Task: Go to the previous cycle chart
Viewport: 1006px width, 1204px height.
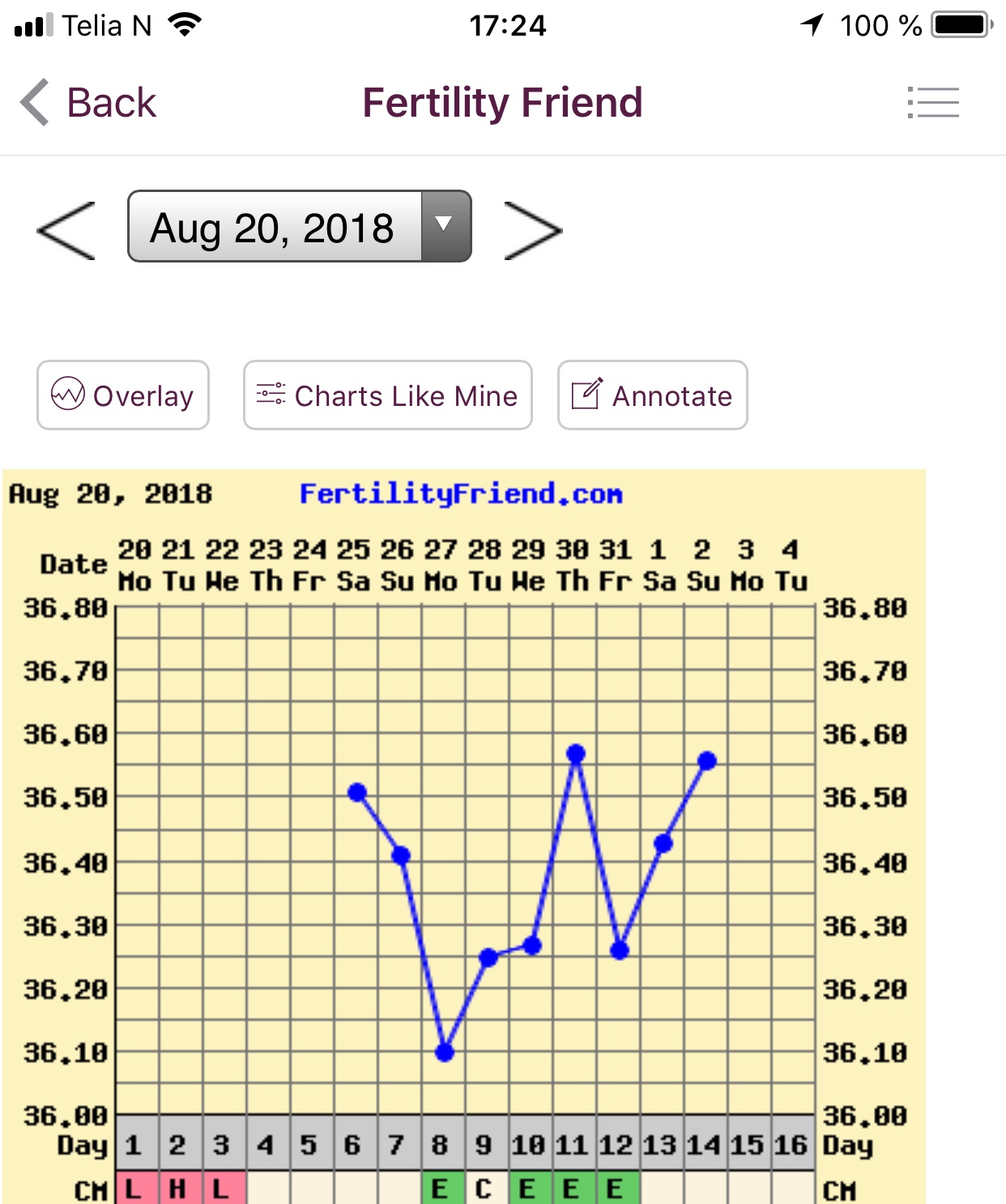Action: [x=66, y=231]
